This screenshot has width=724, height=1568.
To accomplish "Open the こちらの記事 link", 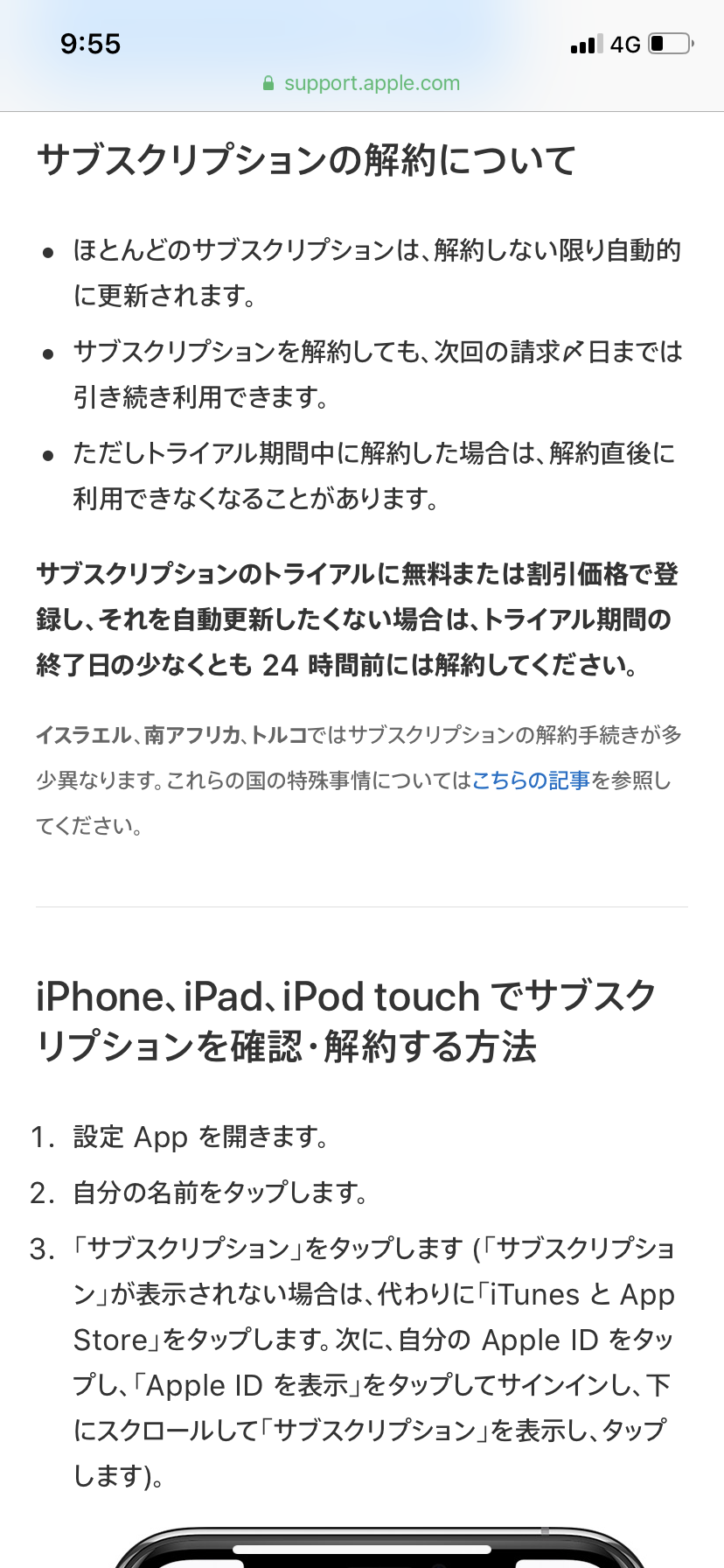I will tap(531, 780).
